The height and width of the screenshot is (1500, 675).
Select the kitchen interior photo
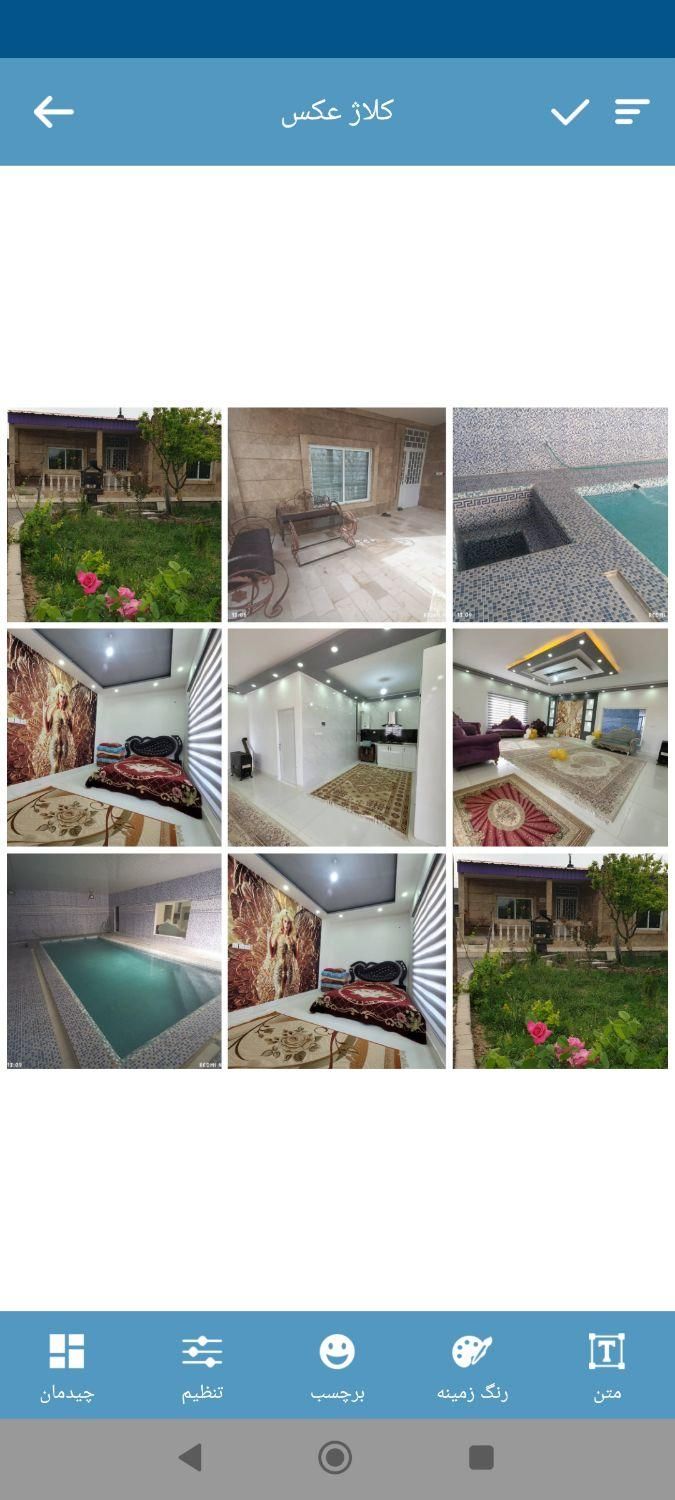[x=337, y=737]
